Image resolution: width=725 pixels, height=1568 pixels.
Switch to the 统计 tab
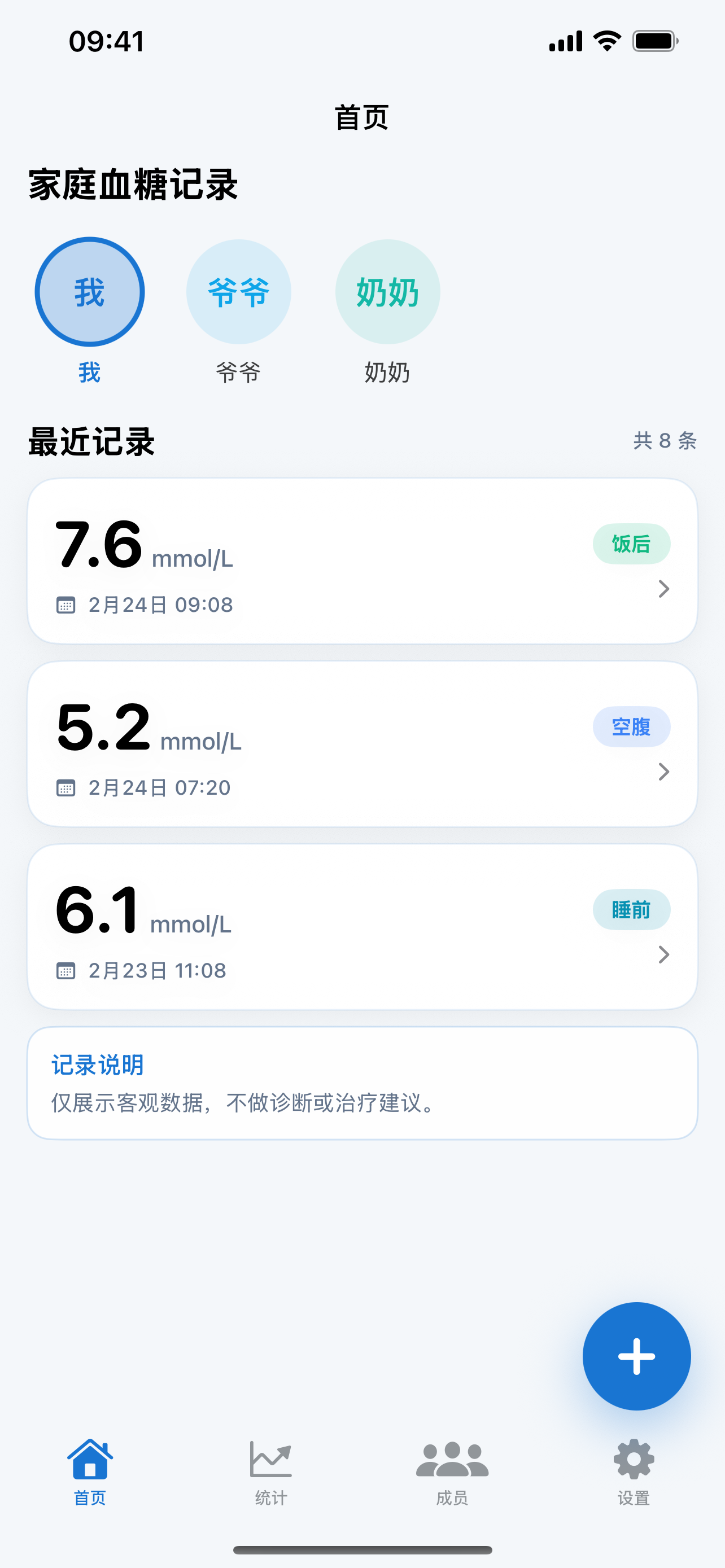click(x=270, y=1473)
